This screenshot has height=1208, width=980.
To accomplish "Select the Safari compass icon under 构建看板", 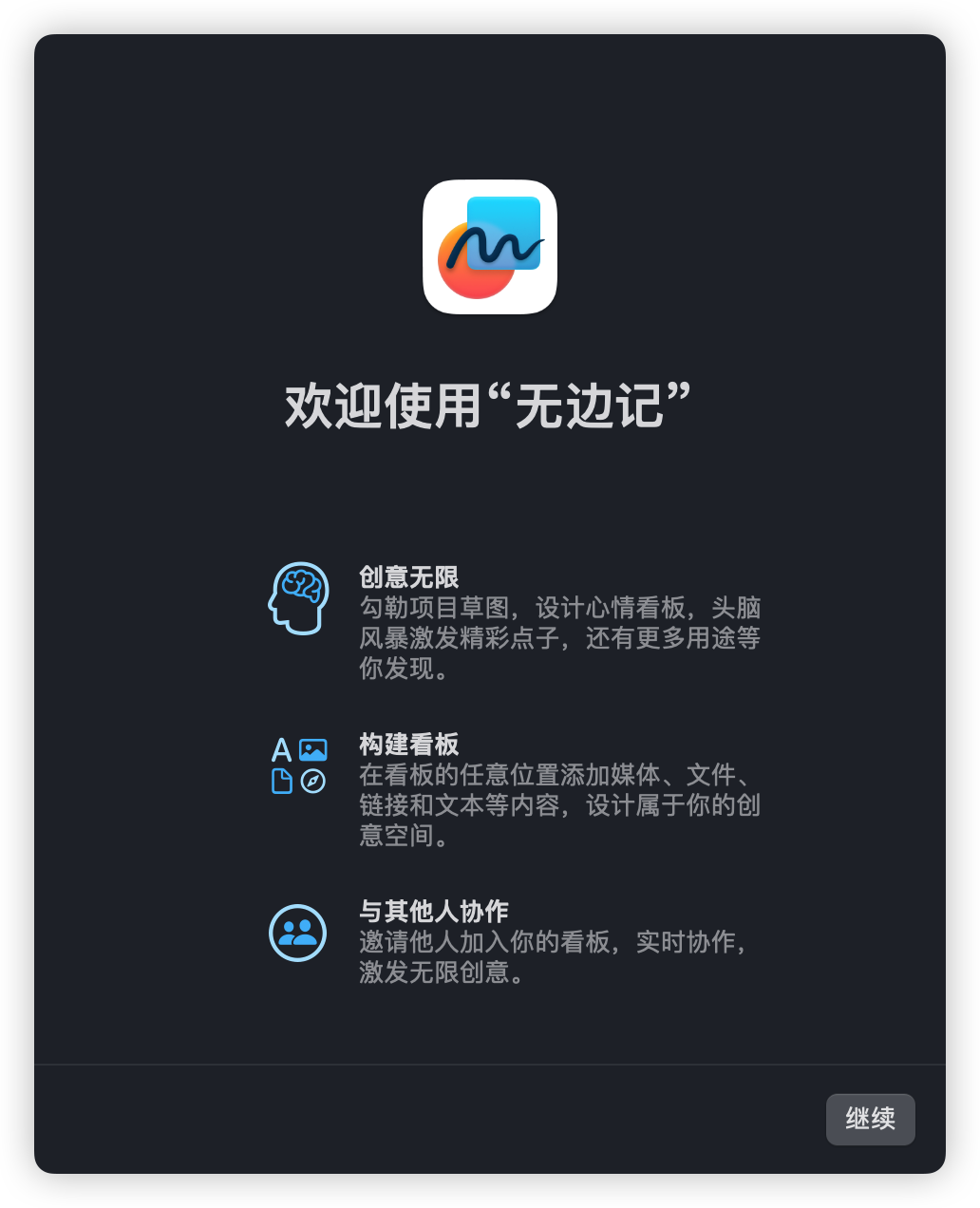I will [313, 782].
